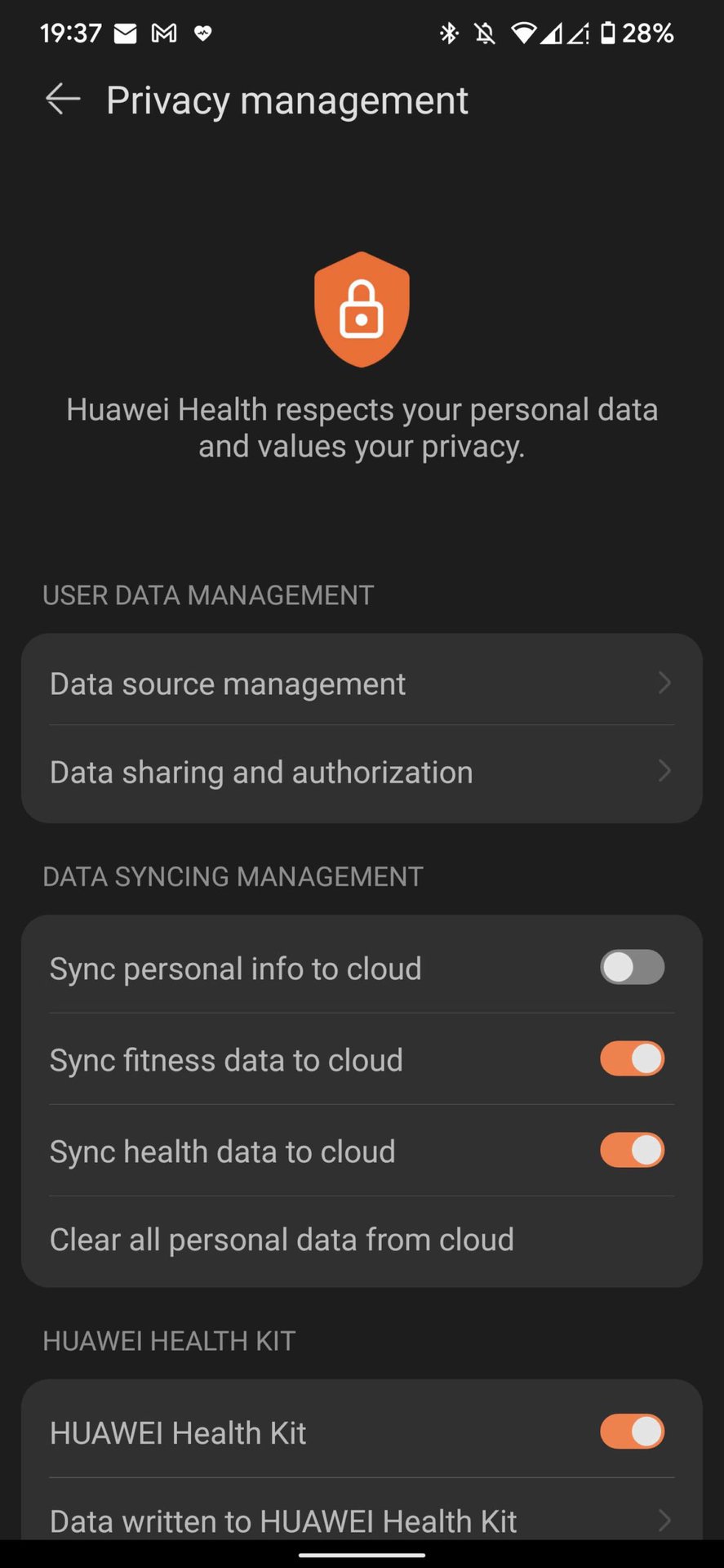Go back from Privacy management
Viewport: 724px width, 1568px height.
tap(62, 100)
